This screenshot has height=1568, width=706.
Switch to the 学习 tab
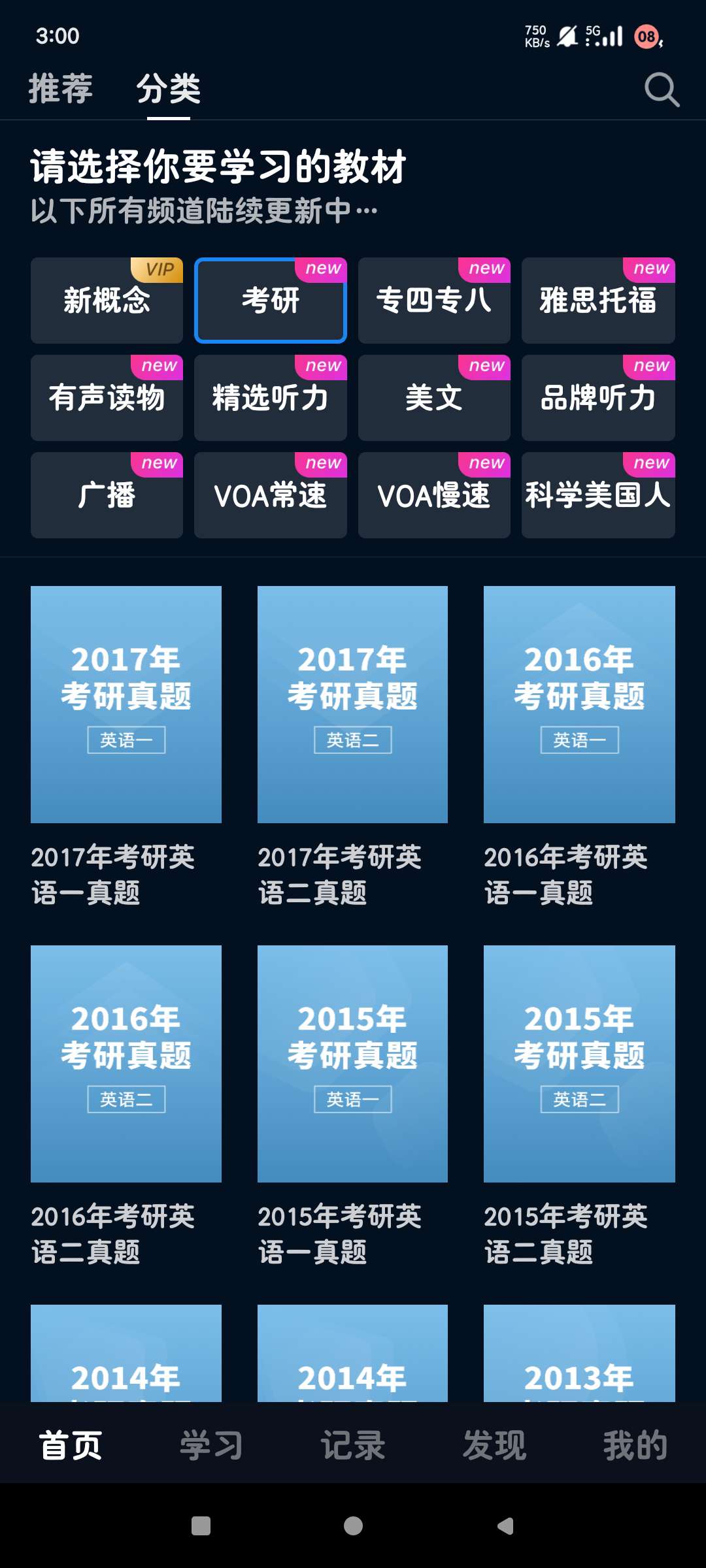click(211, 1445)
